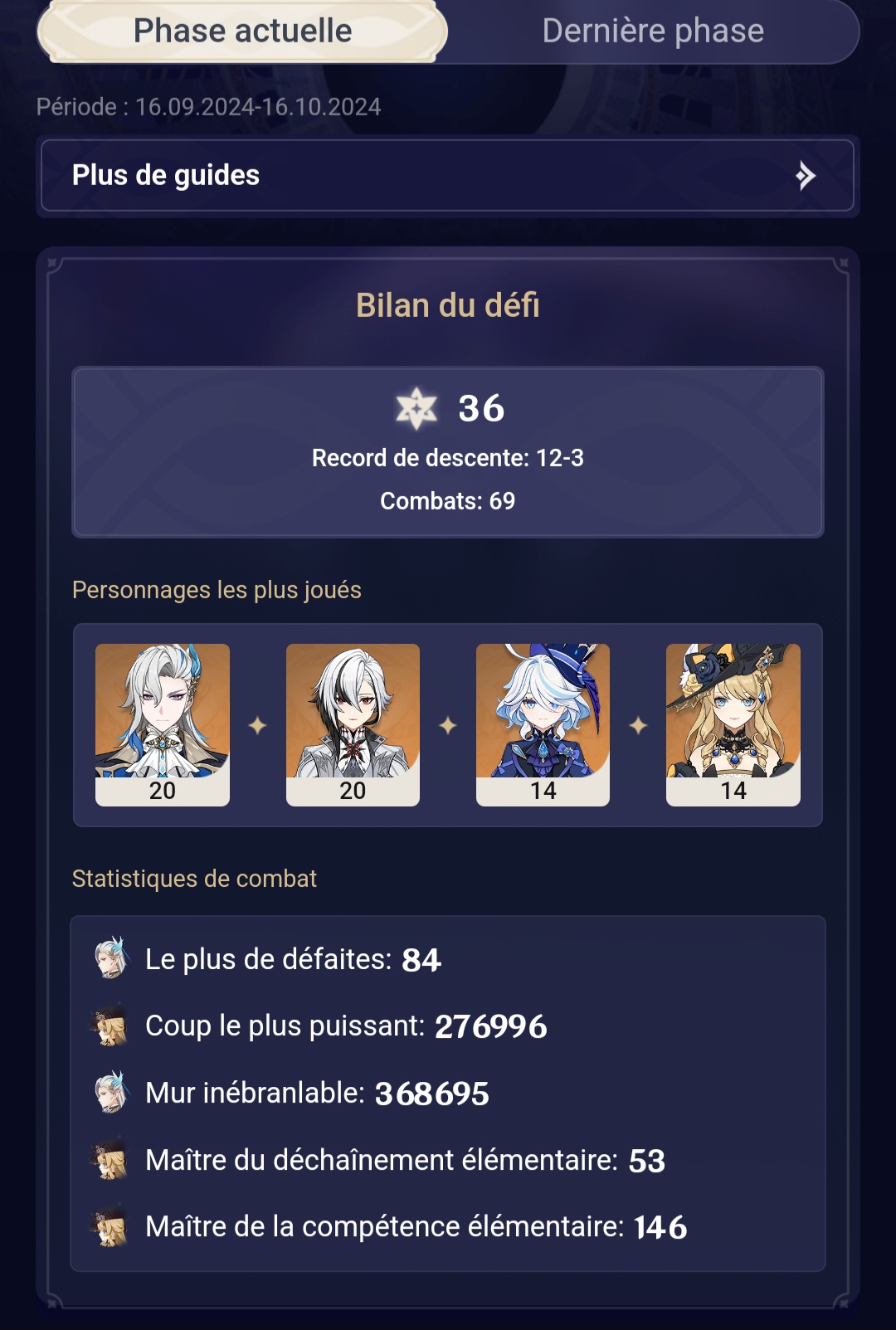Click the avatar next to 'Maître du déchaînement élémentaire'

point(109,1162)
